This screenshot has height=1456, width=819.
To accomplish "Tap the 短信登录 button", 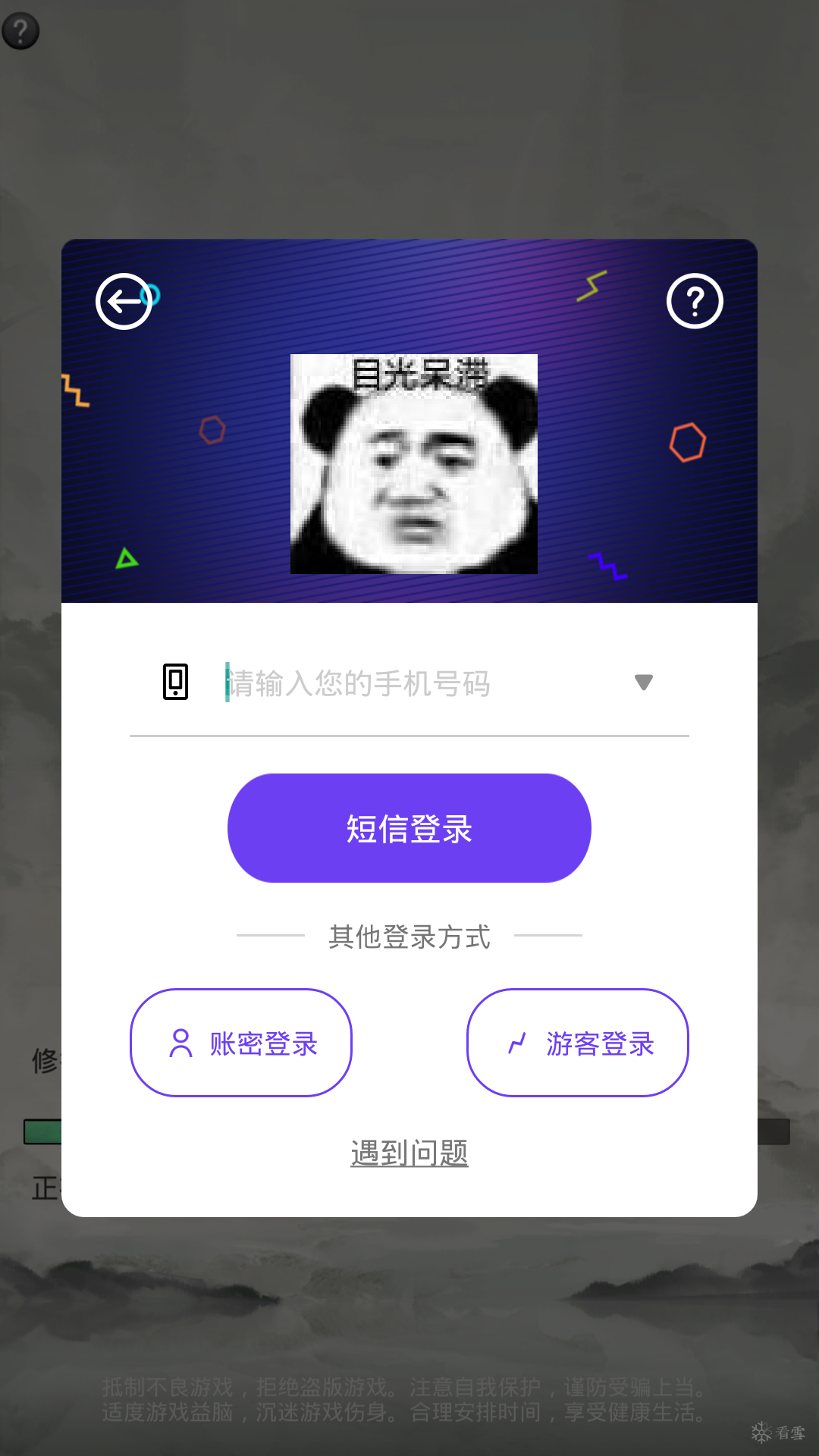I will coord(409,828).
